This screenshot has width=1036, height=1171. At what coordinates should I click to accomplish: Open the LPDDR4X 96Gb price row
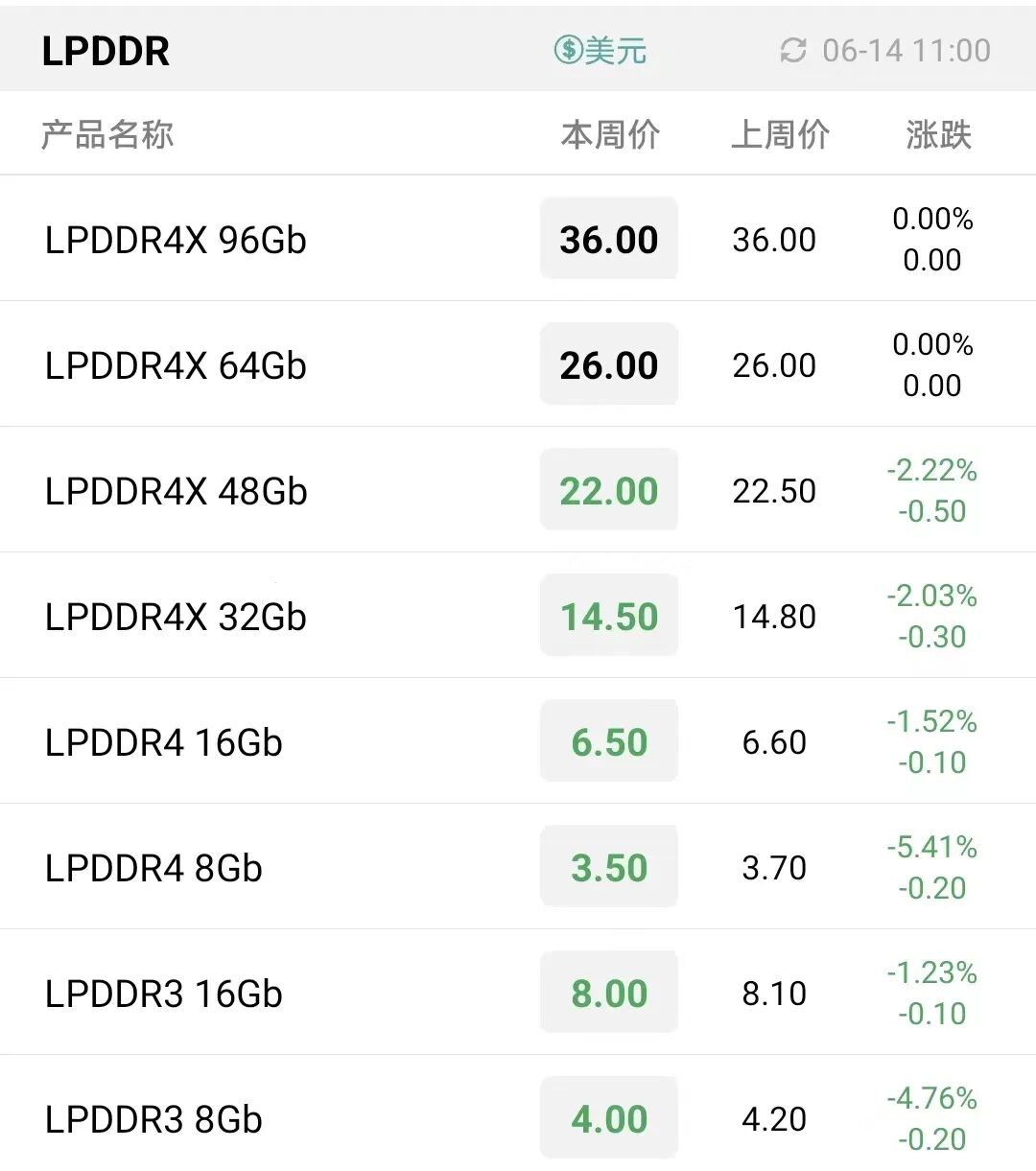(x=176, y=240)
